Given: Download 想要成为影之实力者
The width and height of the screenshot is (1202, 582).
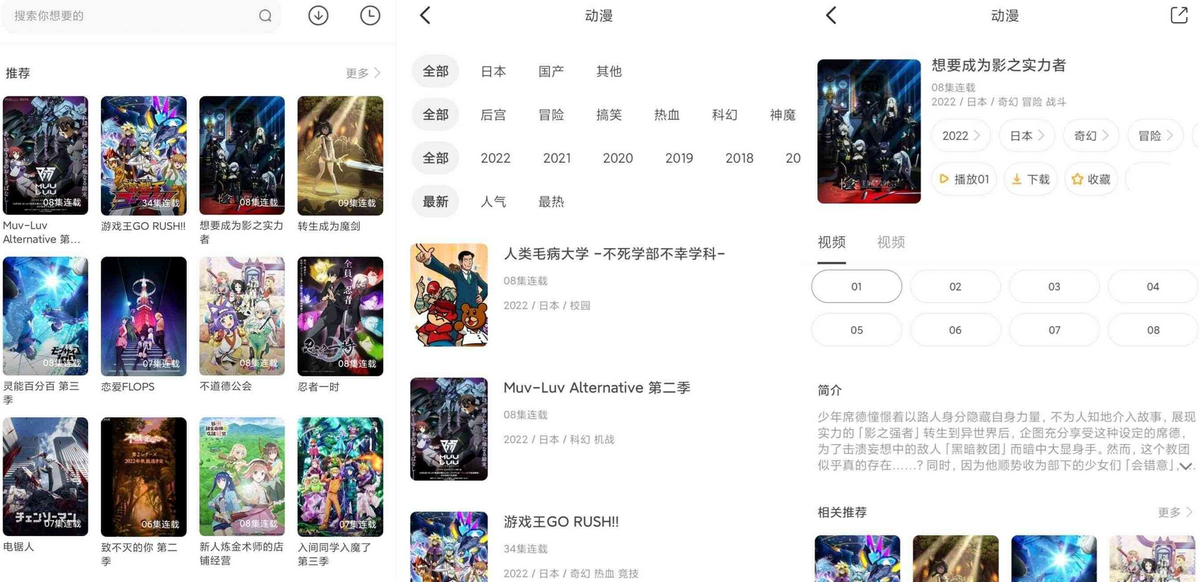Looking at the screenshot, I should [x=1031, y=179].
